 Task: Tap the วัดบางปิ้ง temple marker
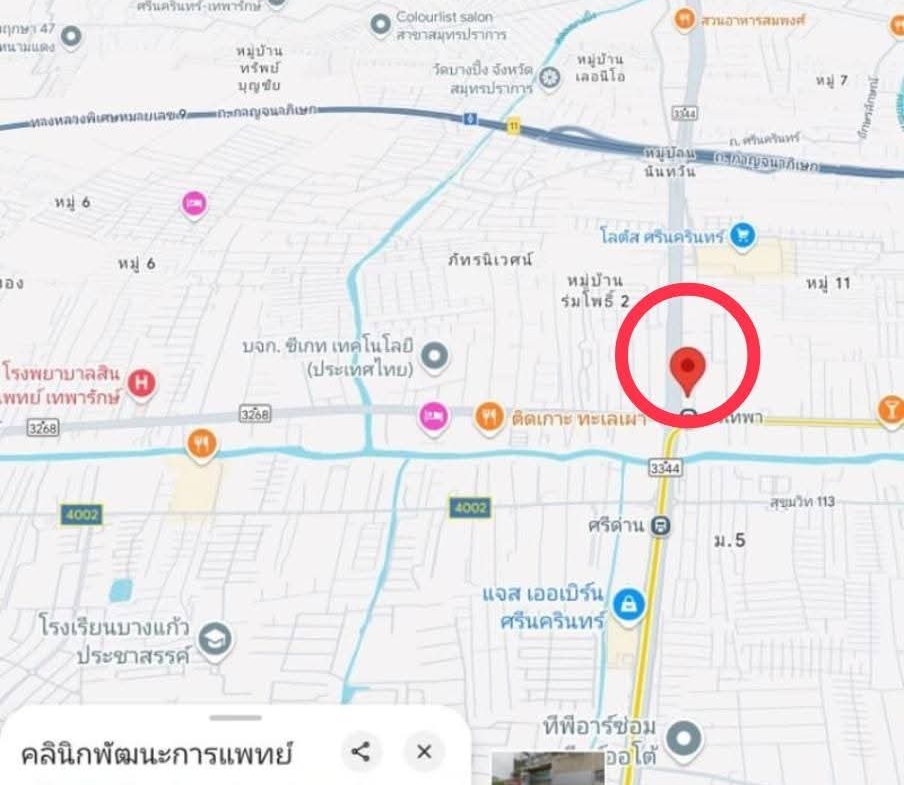pos(549,76)
